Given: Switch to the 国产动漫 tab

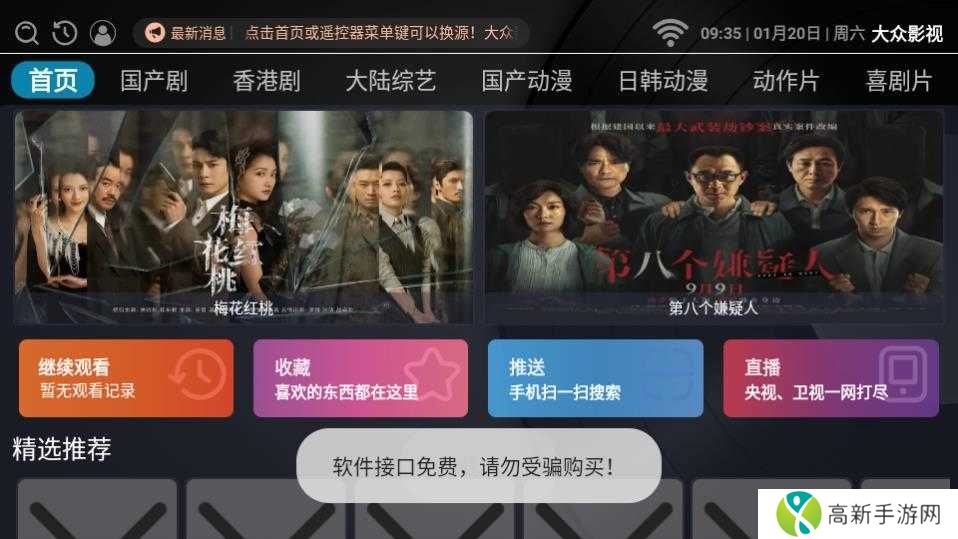Looking at the screenshot, I should (527, 81).
